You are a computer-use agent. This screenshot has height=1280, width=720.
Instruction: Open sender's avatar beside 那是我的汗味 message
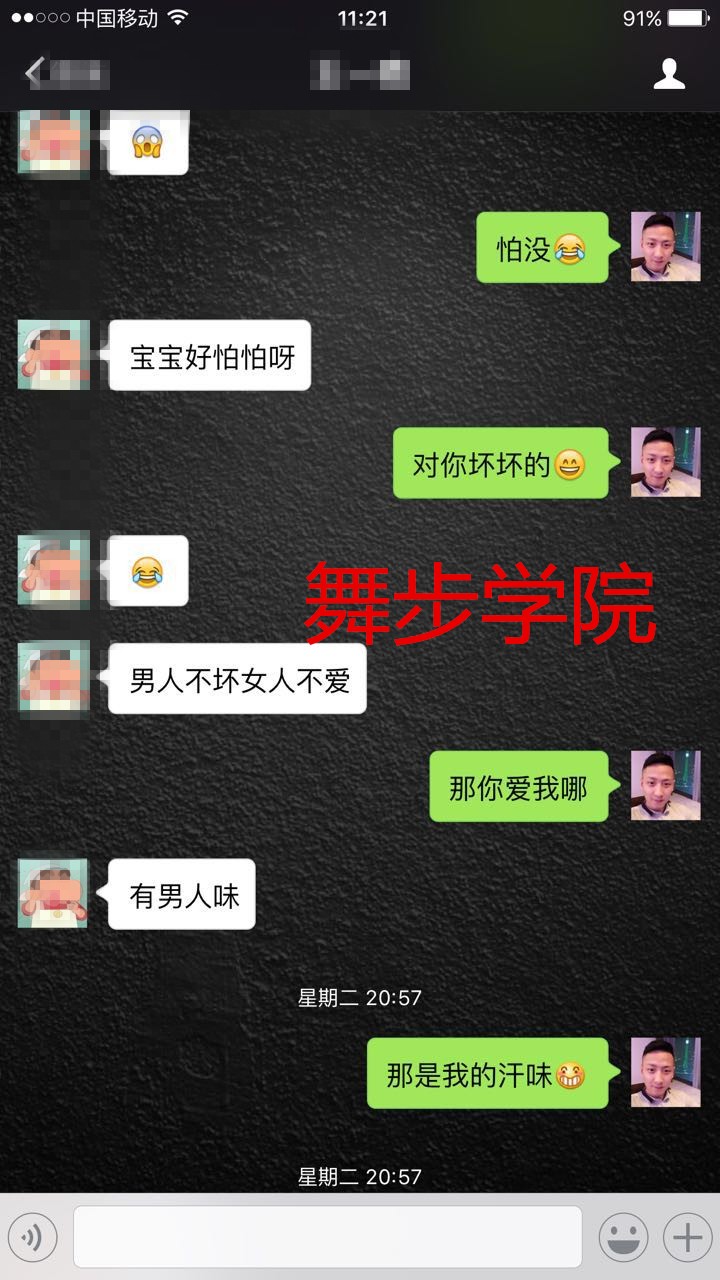tap(665, 1072)
